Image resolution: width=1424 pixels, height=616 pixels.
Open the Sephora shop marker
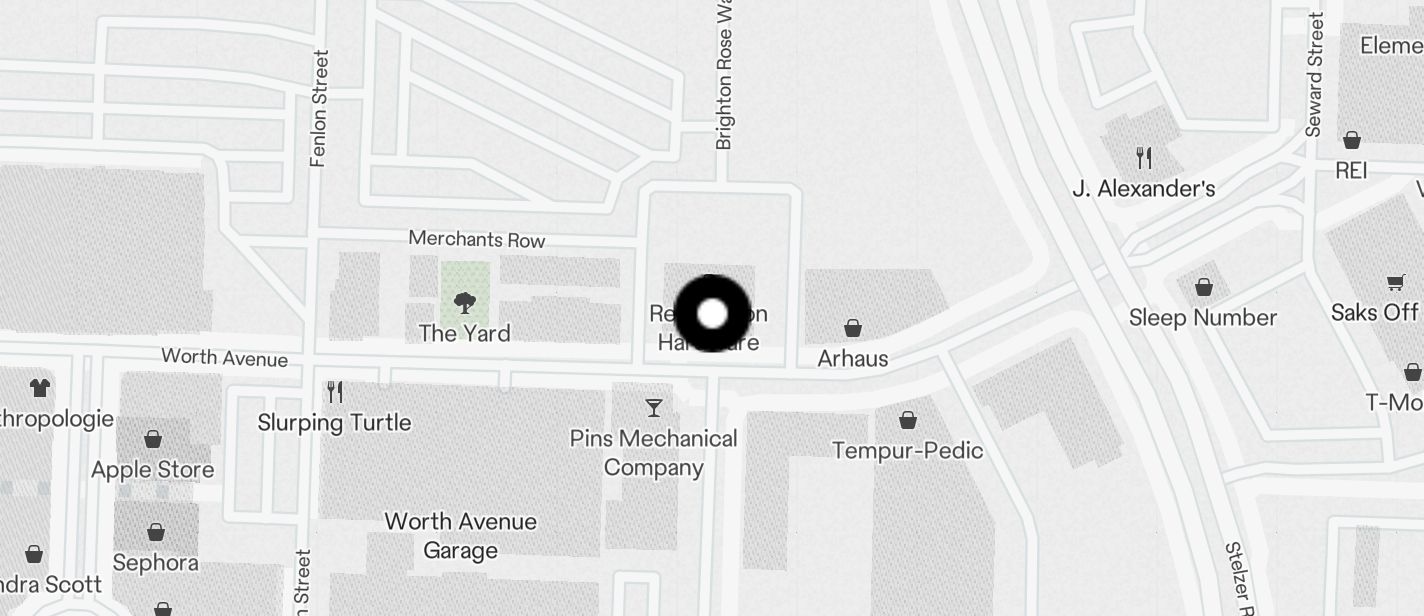pos(156,532)
